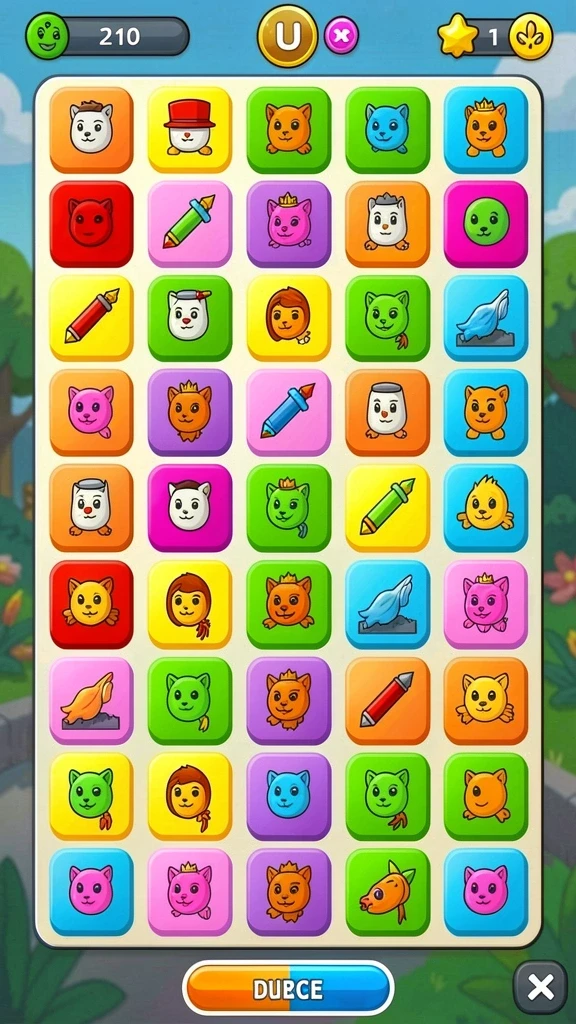Tap the blue cat on purple tile
The width and height of the screenshot is (576, 1024).
pyautogui.click(x=289, y=796)
